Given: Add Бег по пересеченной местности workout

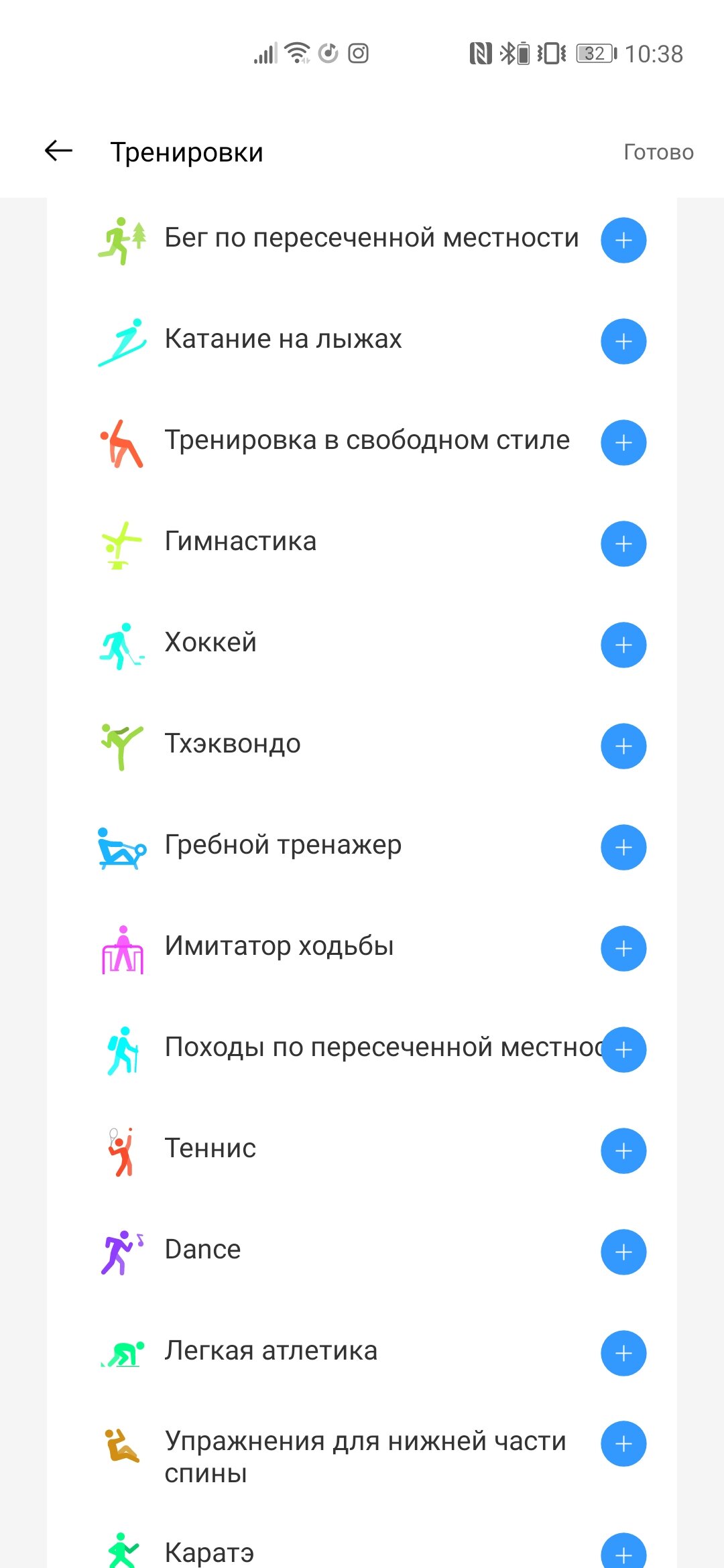Looking at the screenshot, I should 623,241.
